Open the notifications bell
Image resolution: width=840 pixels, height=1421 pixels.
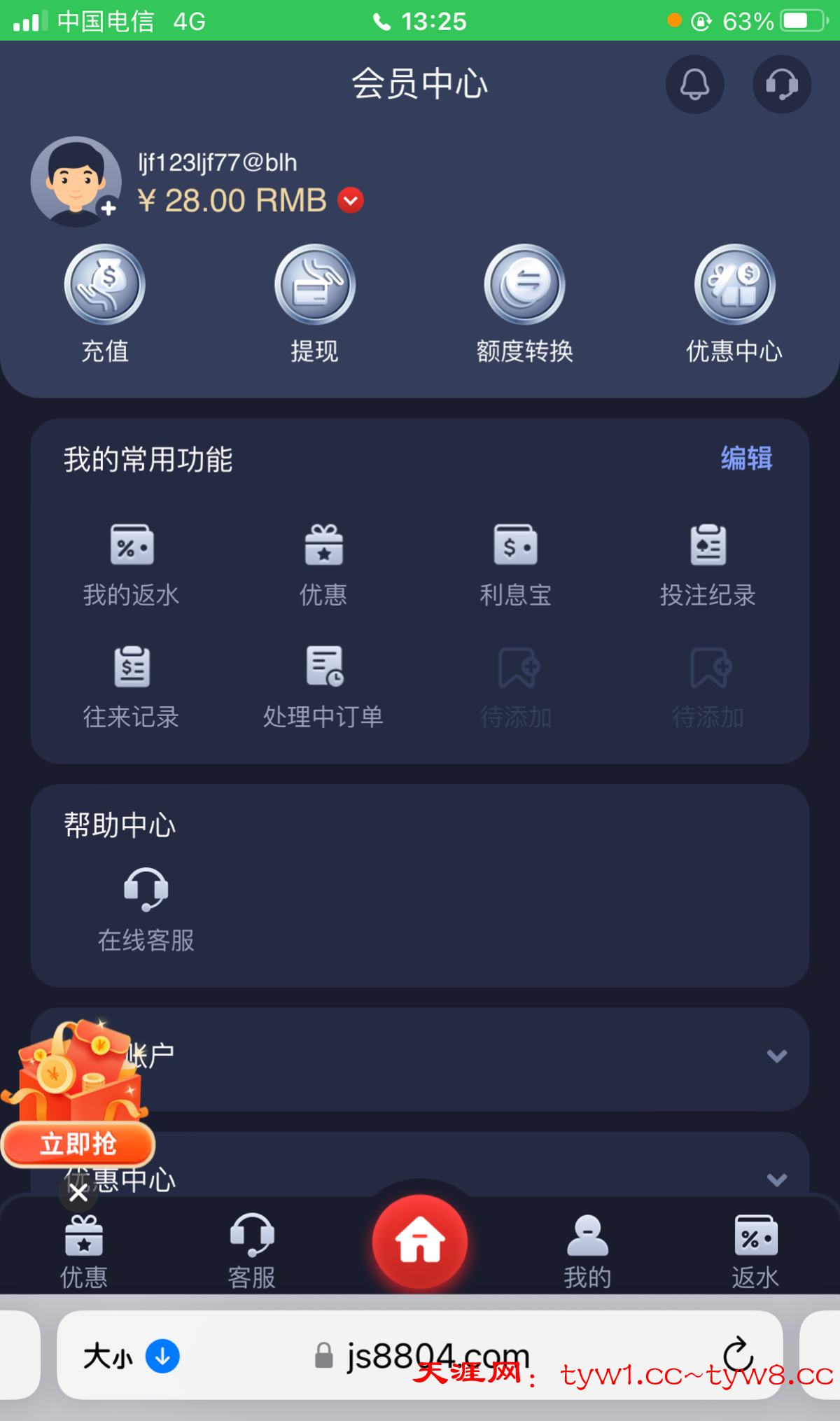(694, 85)
